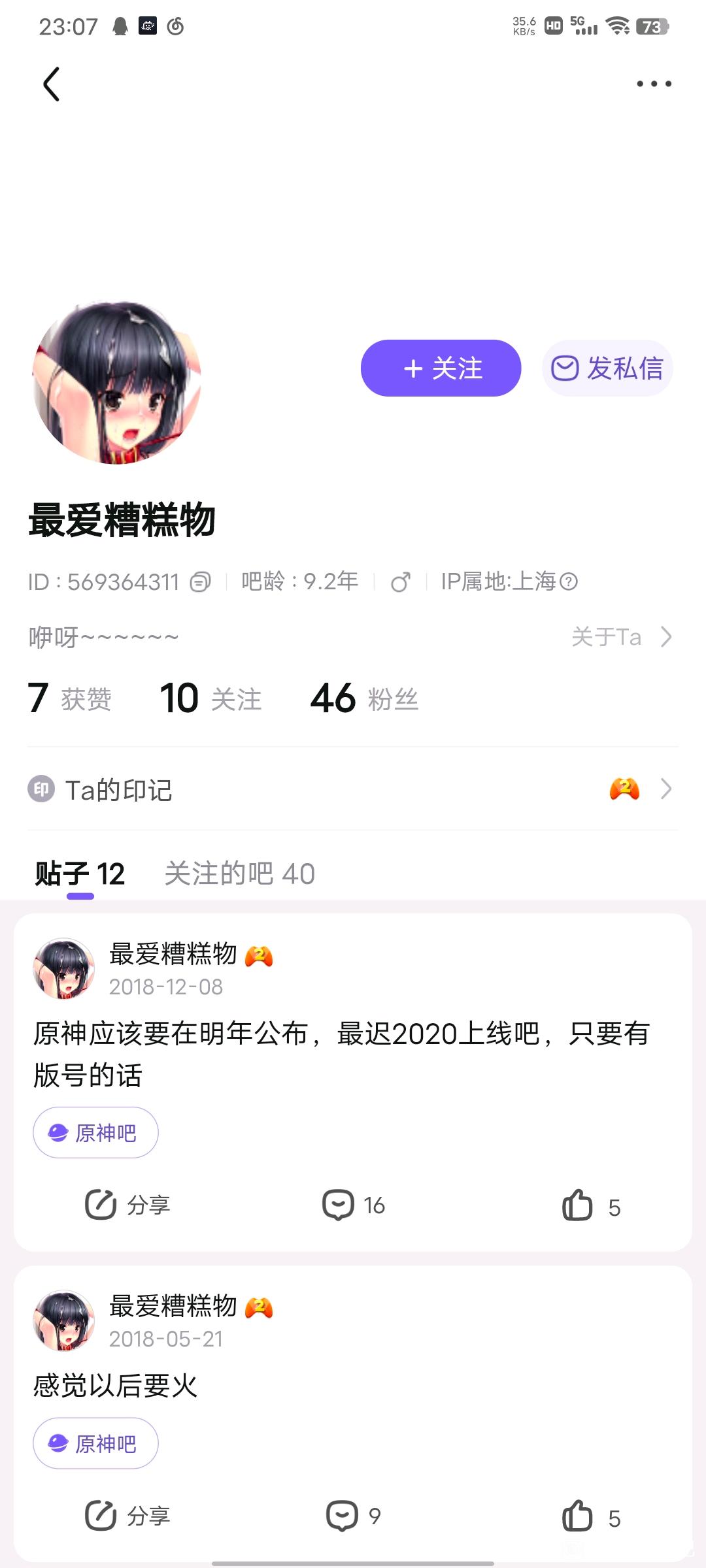Screen dimensions: 706x1568
Task: Open the 关于Ta details page
Action: [621, 637]
